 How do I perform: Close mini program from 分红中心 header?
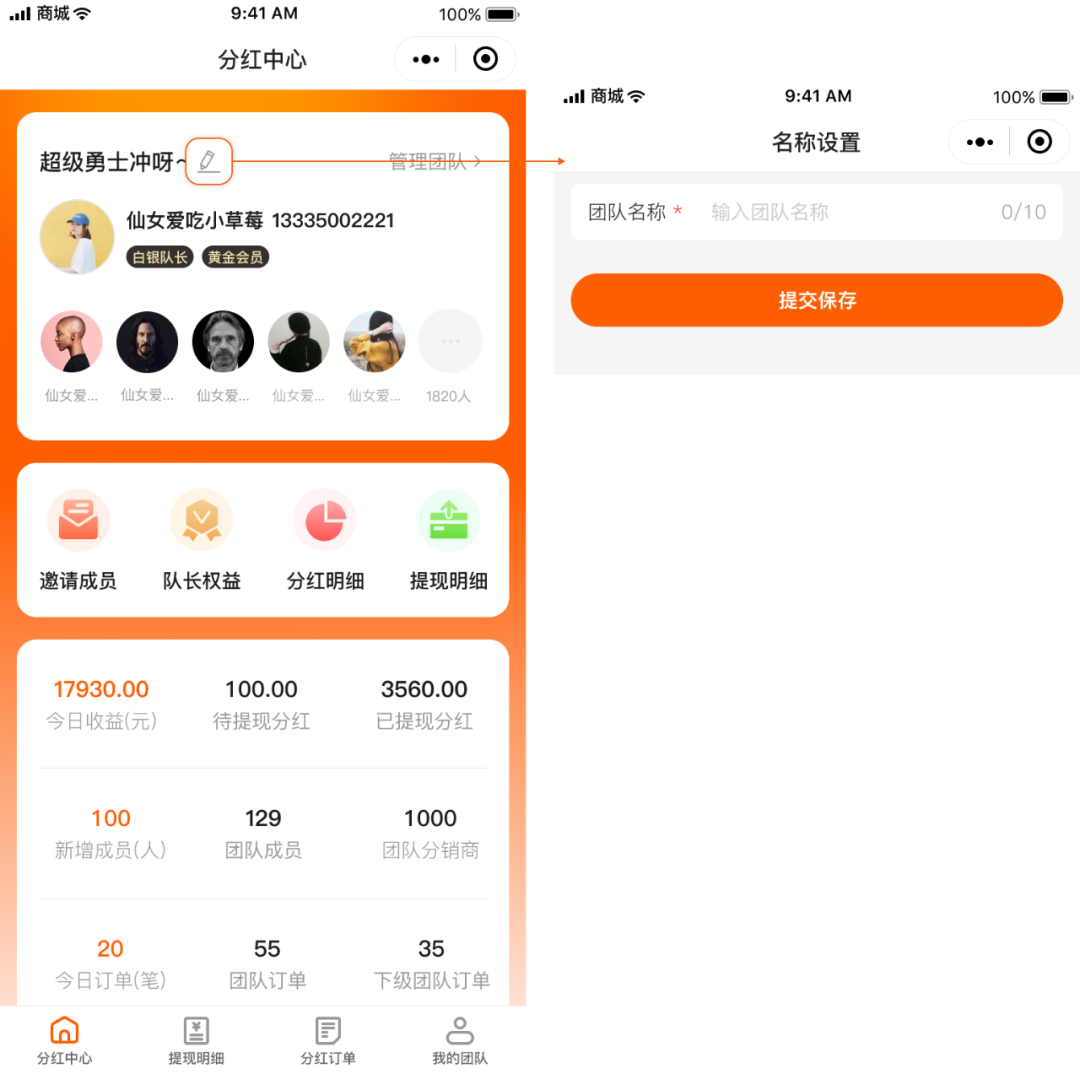[x=486, y=59]
